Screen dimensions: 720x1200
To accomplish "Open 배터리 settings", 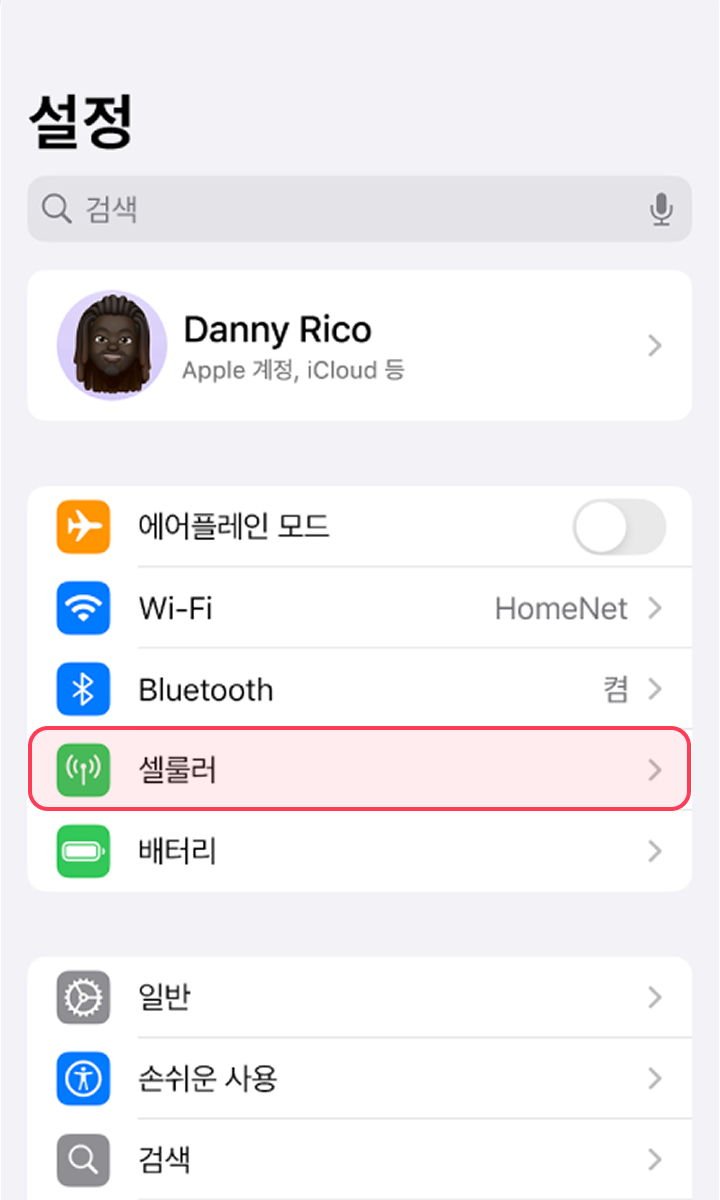I will (360, 851).
